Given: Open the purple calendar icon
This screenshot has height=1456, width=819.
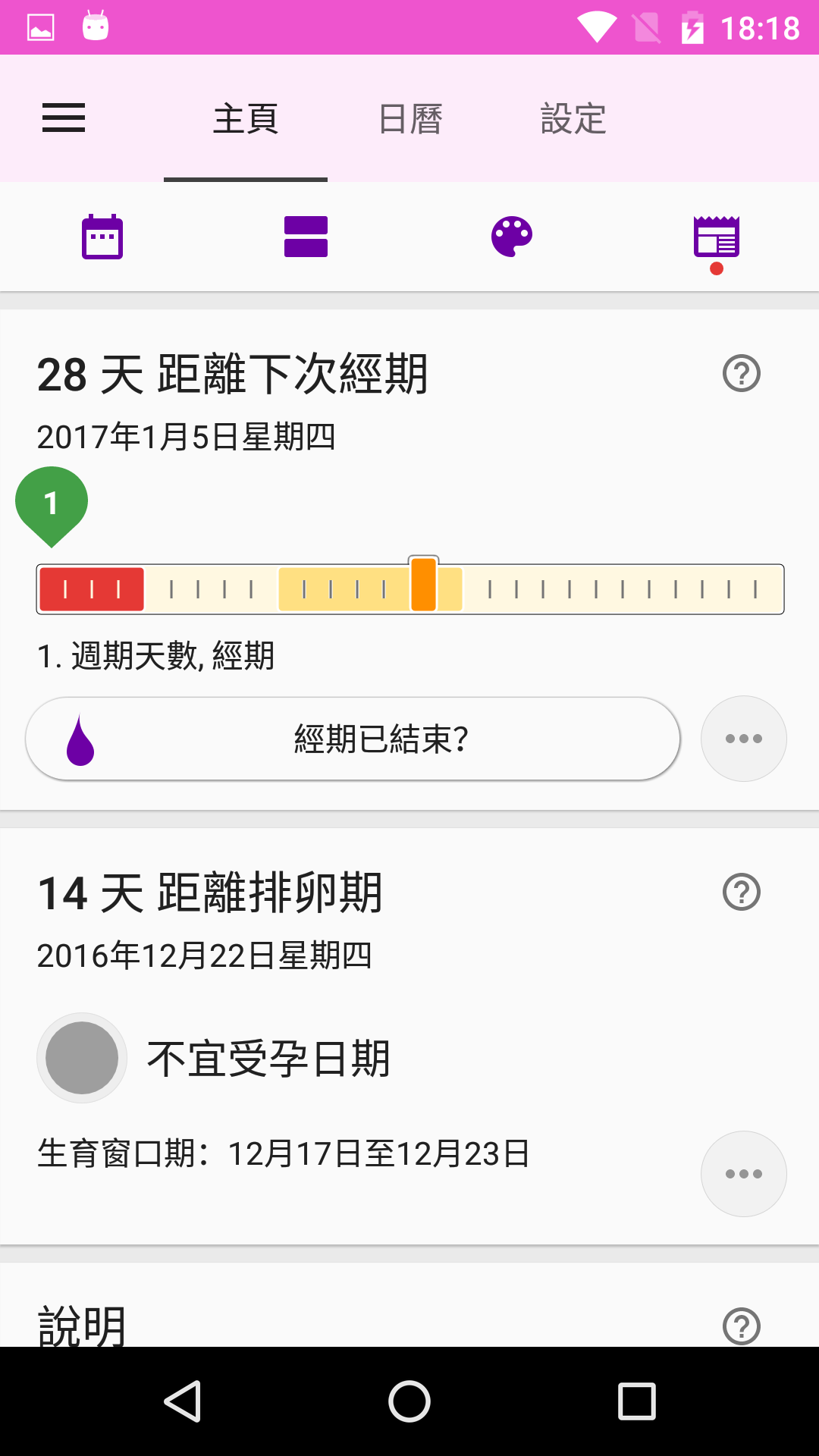Looking at the screenshot, I should pyautogui.click(x=102, y=237).
